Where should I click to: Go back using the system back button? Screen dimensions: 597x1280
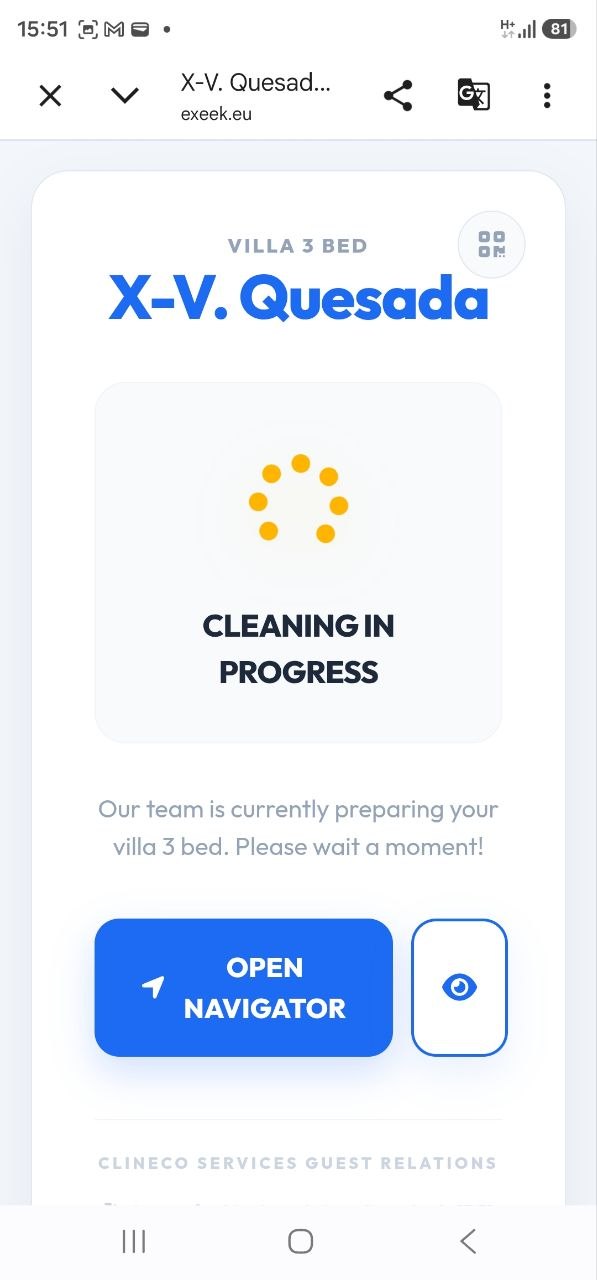click(x=467, y=1241)
